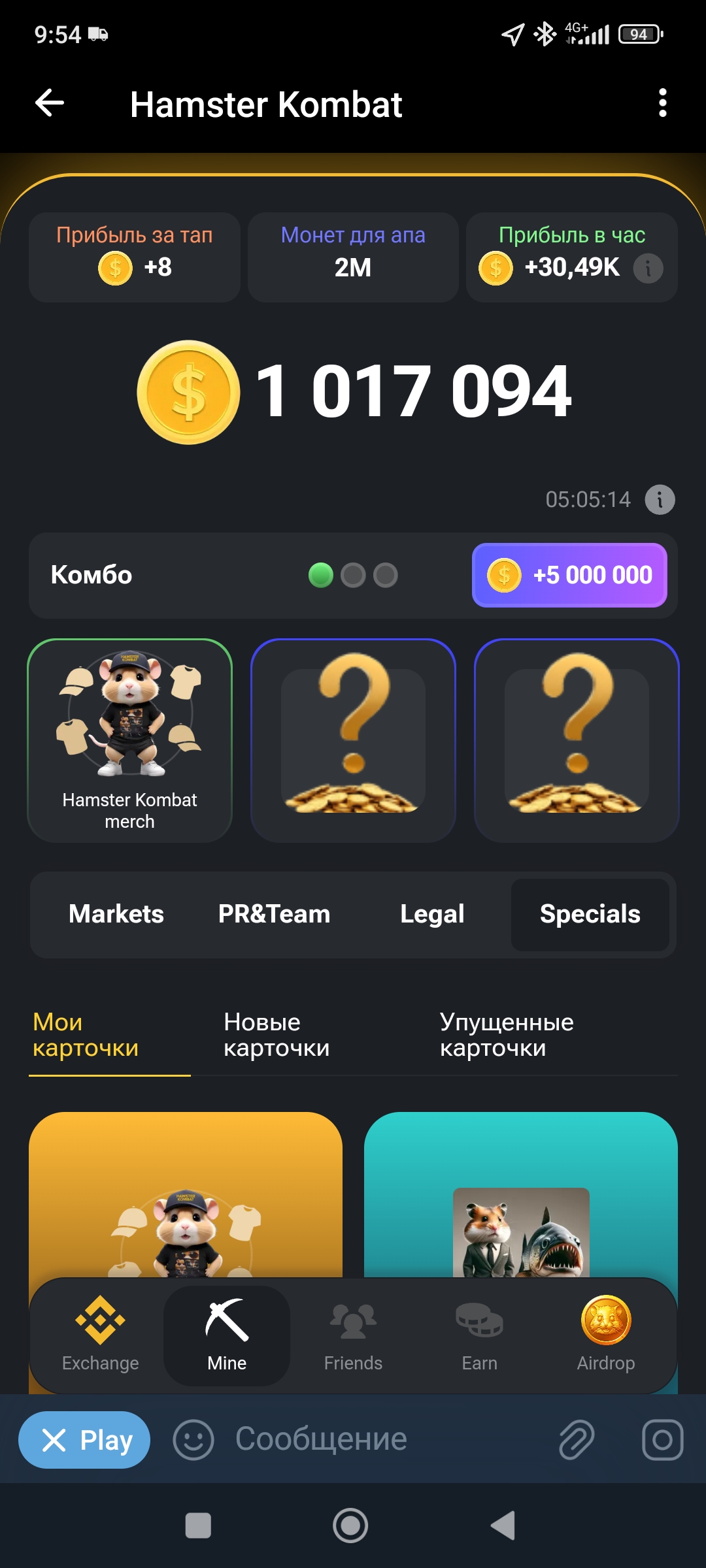Switch to Новые карточки tab
Image resolution: width=706 pixels, height=1568 pixels.
tap(277, 1035)
